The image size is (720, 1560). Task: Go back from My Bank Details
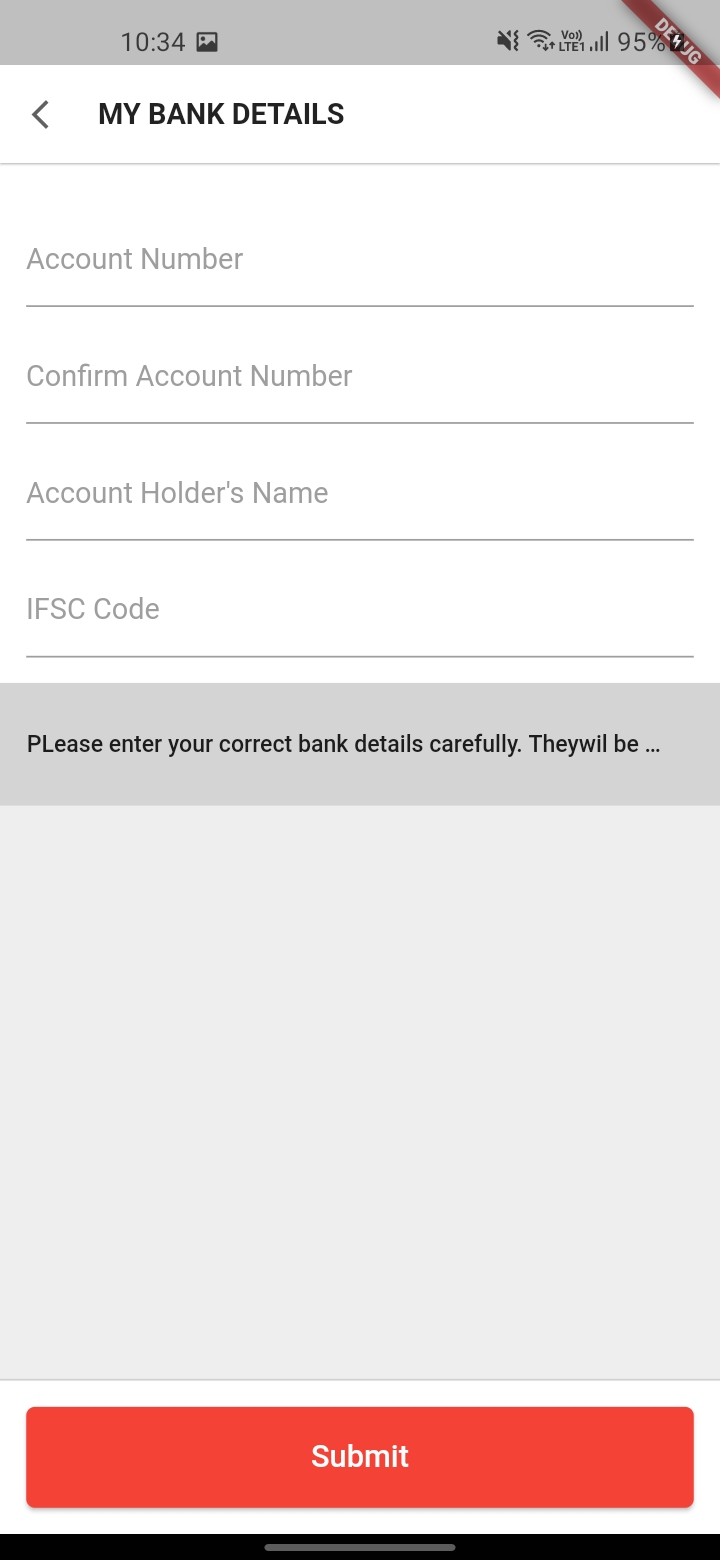40,114
